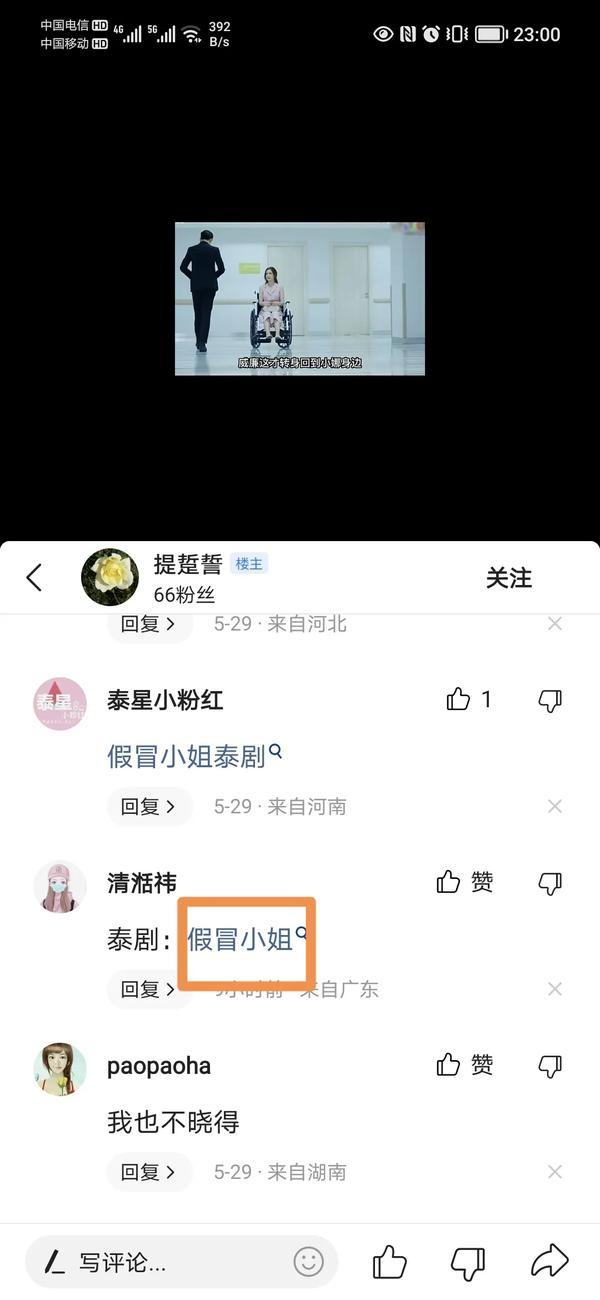Follow 提踅誓 with the 关注 button

click(509, 578)
